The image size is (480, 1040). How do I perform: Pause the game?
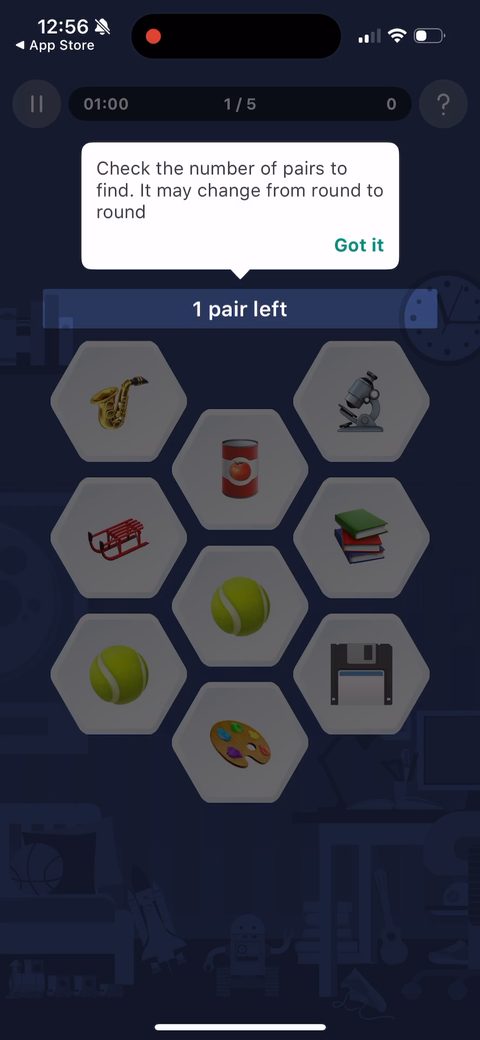click(36, 103)
